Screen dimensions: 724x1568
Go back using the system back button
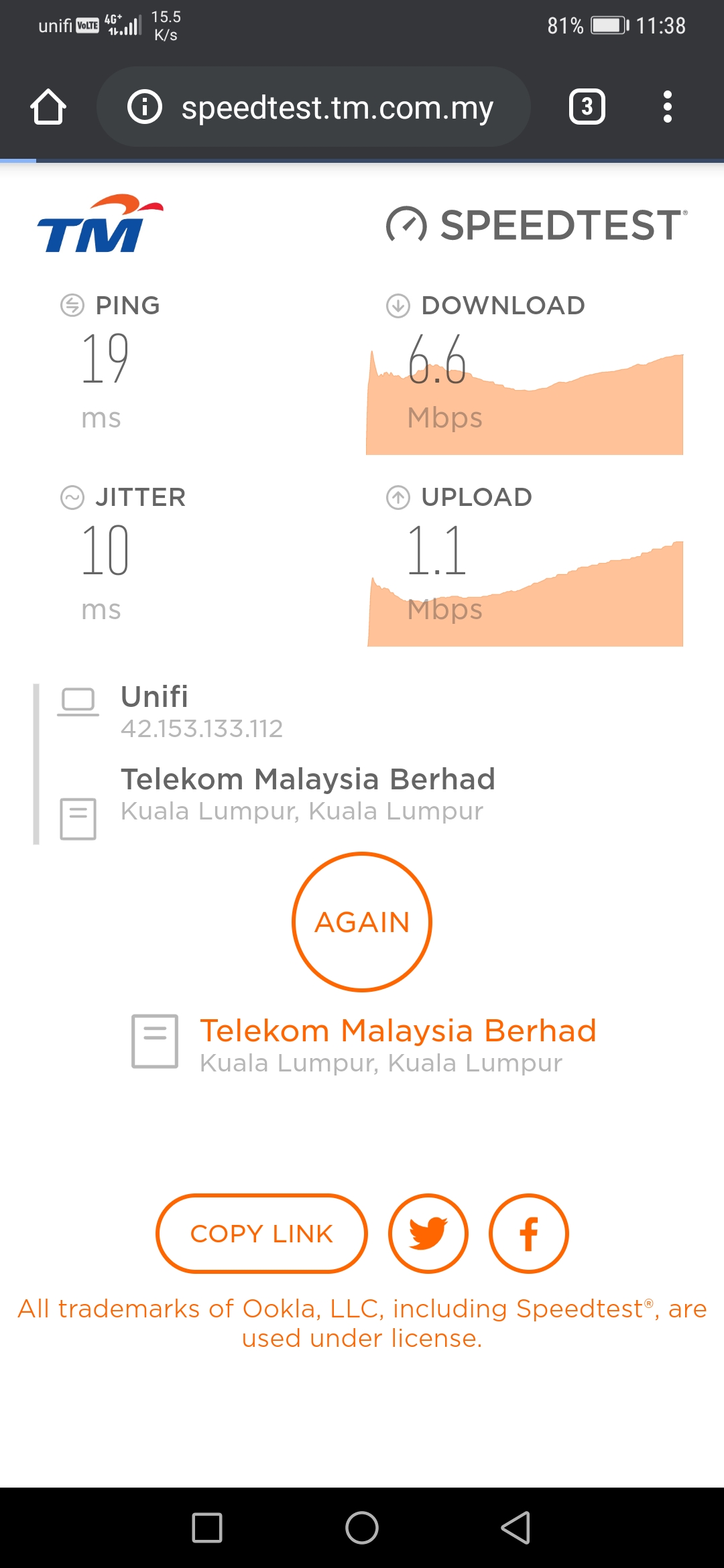(x=516, y=1528)
